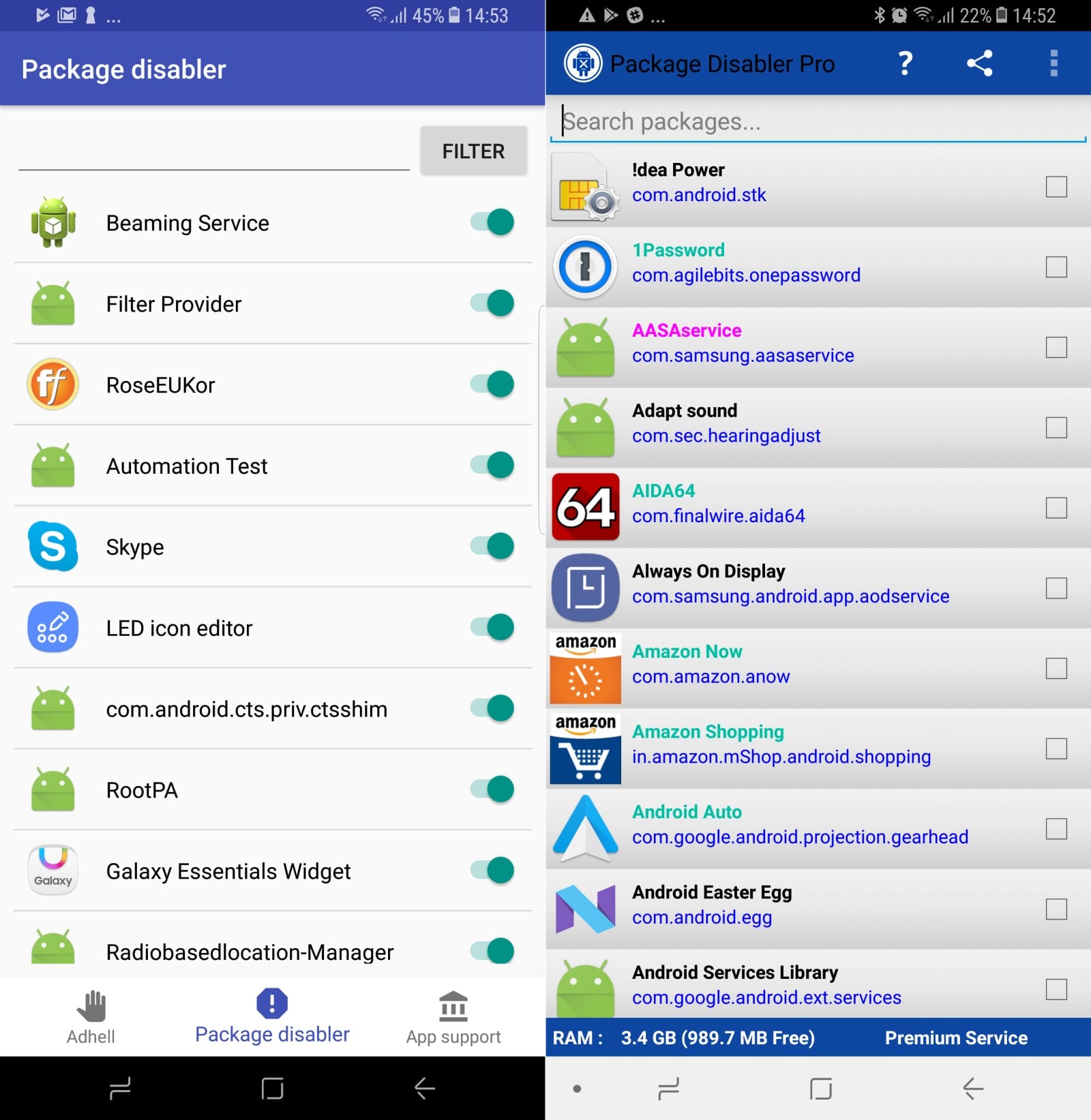Share via Package Disabler Pro share icon

tap(979, 63)
